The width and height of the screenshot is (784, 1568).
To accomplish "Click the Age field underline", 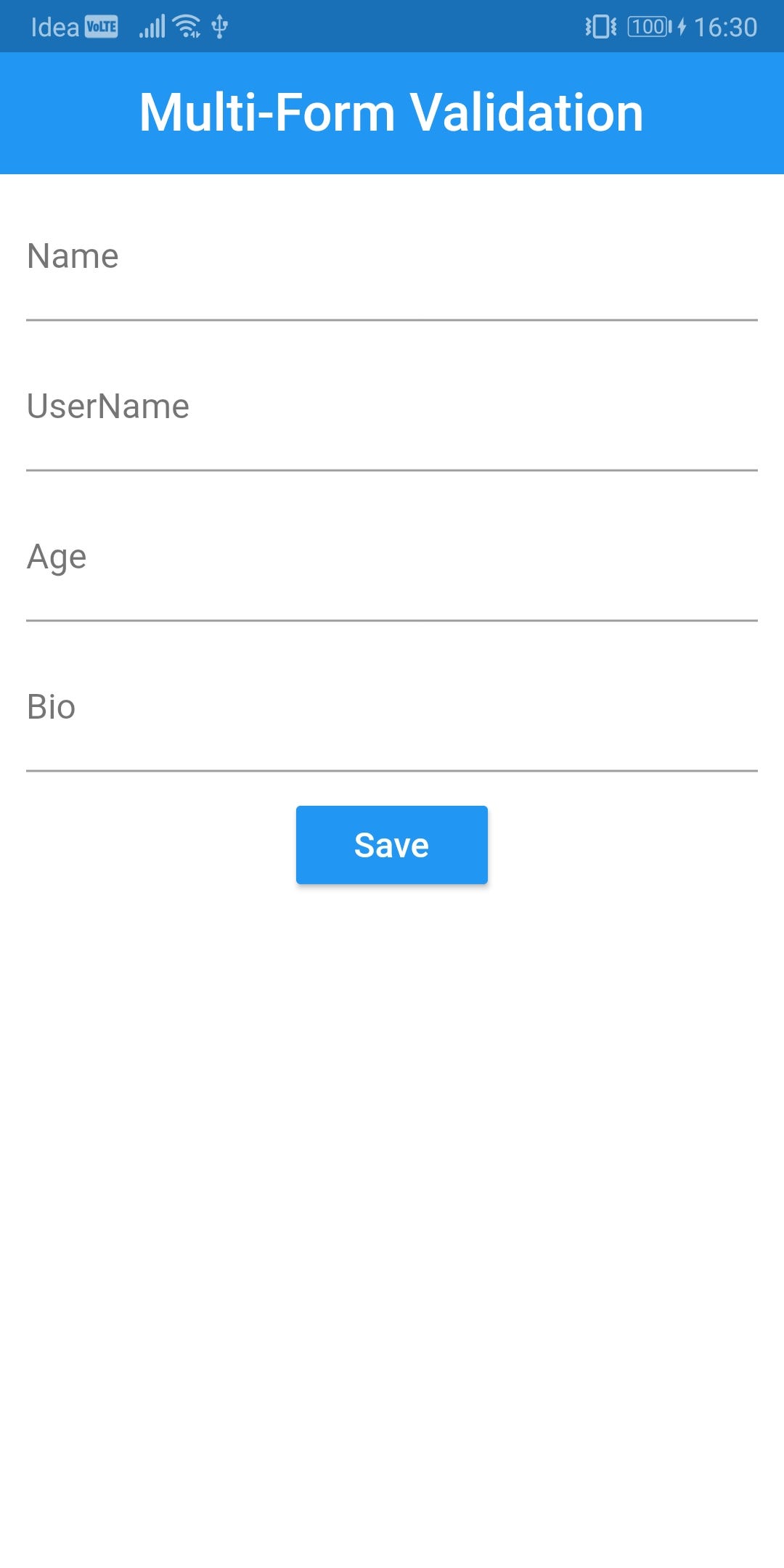I will (x=392, y=621).
